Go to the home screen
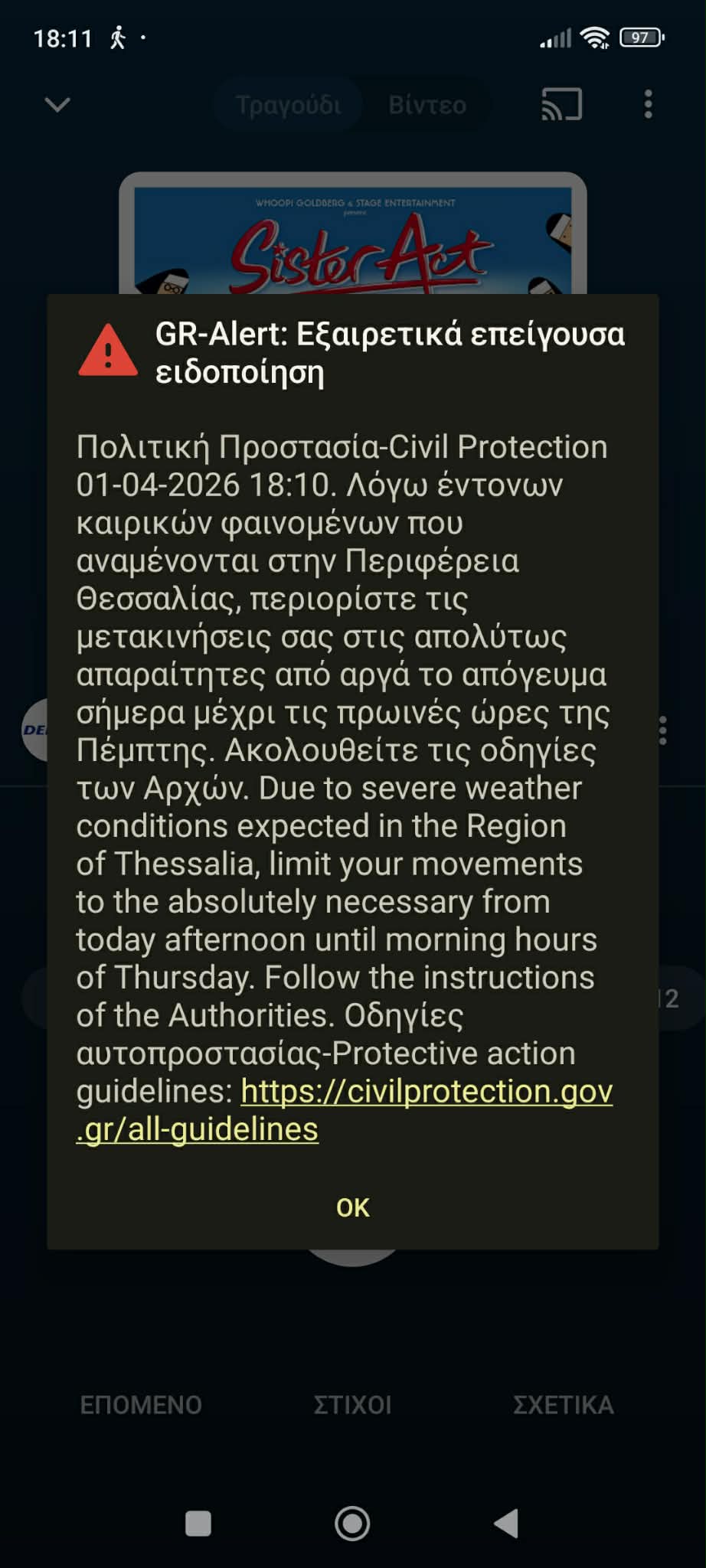The width and height of the screenshot is (706, 1568). click(x=352, y=1523)
